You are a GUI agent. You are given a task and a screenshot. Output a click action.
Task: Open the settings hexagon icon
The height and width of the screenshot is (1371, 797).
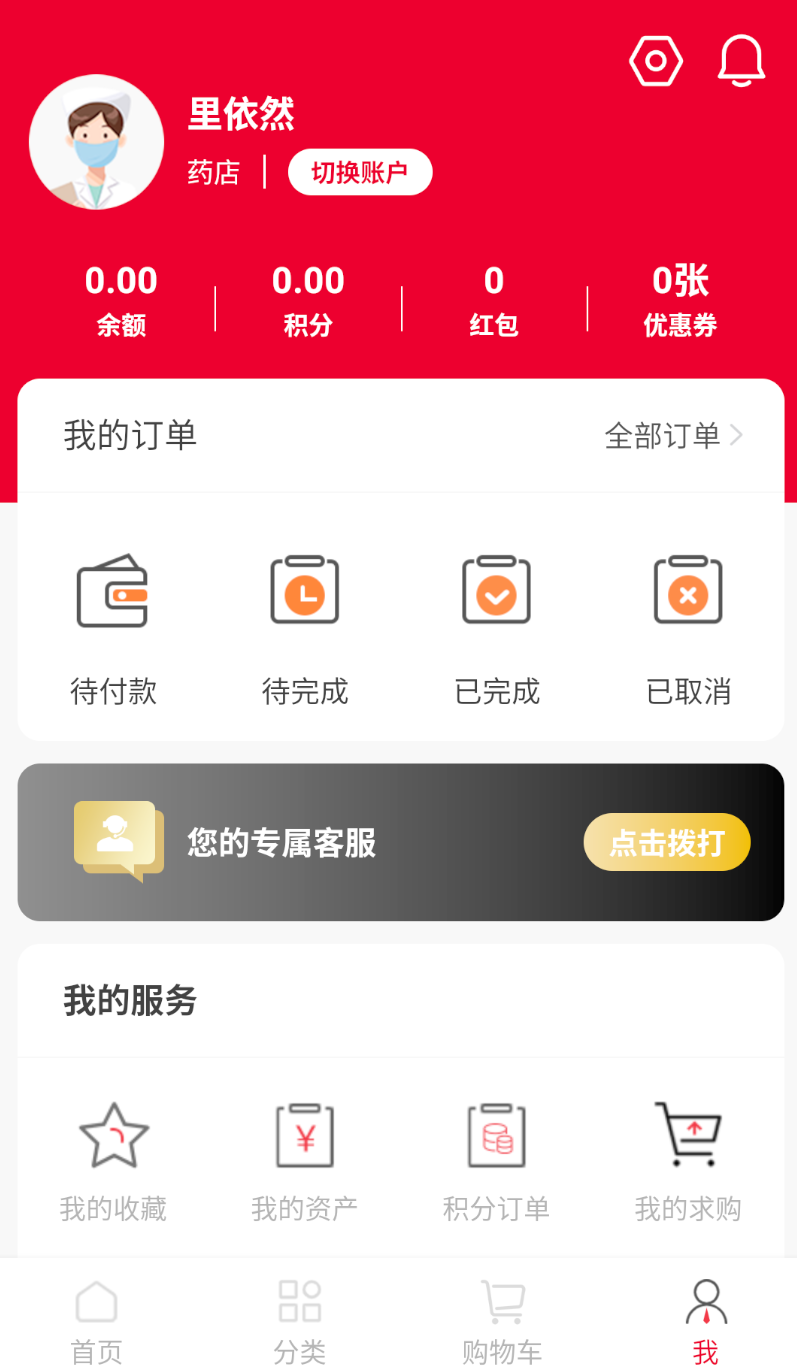pyautogui.click(x=656, y=62)
